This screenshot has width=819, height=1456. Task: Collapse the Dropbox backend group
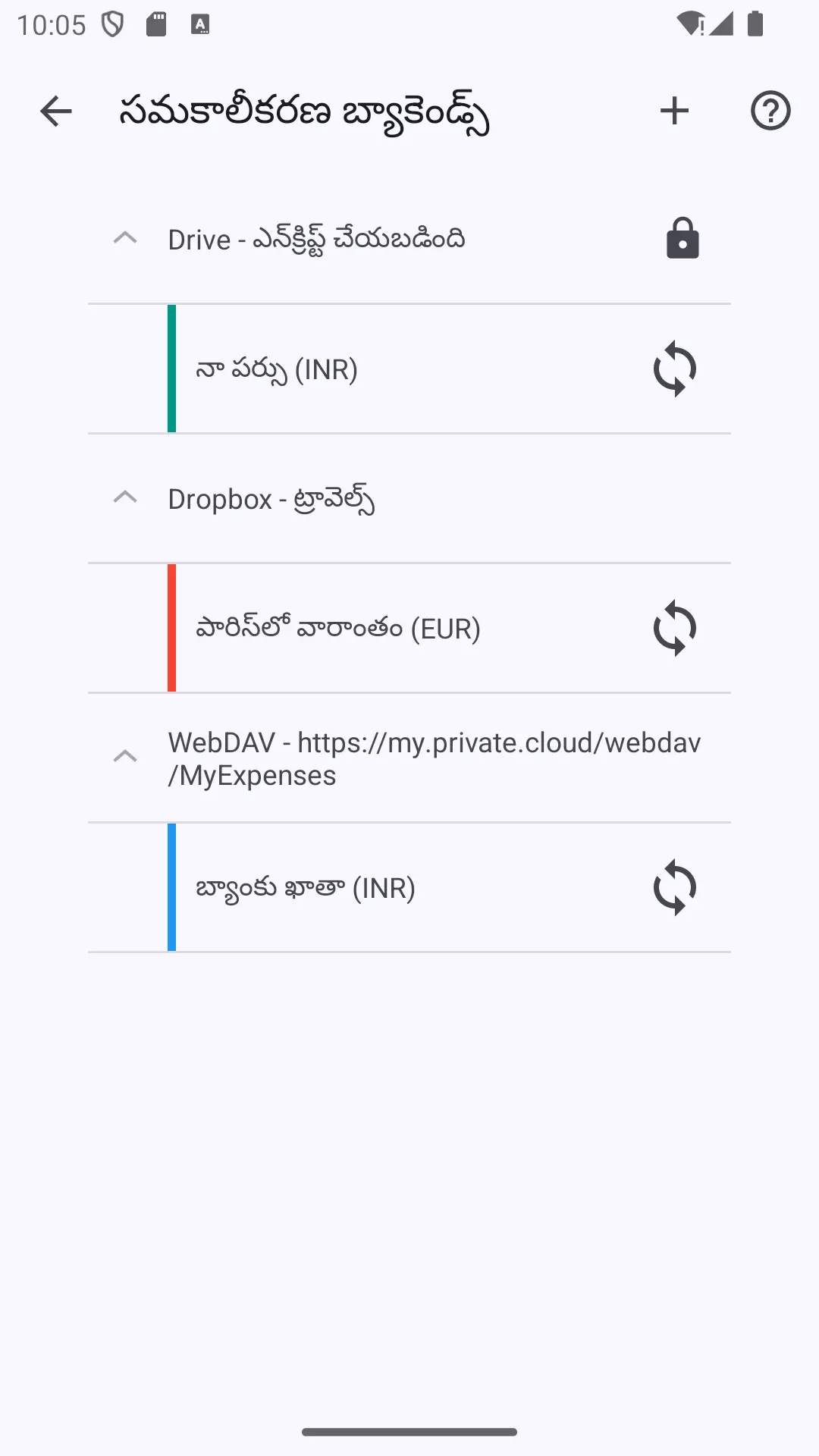[x=125, y=498]
